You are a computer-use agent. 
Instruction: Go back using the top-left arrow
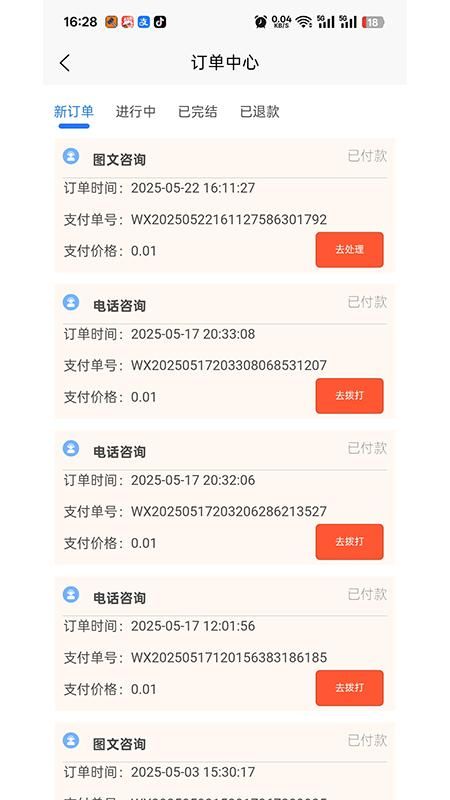64,63
